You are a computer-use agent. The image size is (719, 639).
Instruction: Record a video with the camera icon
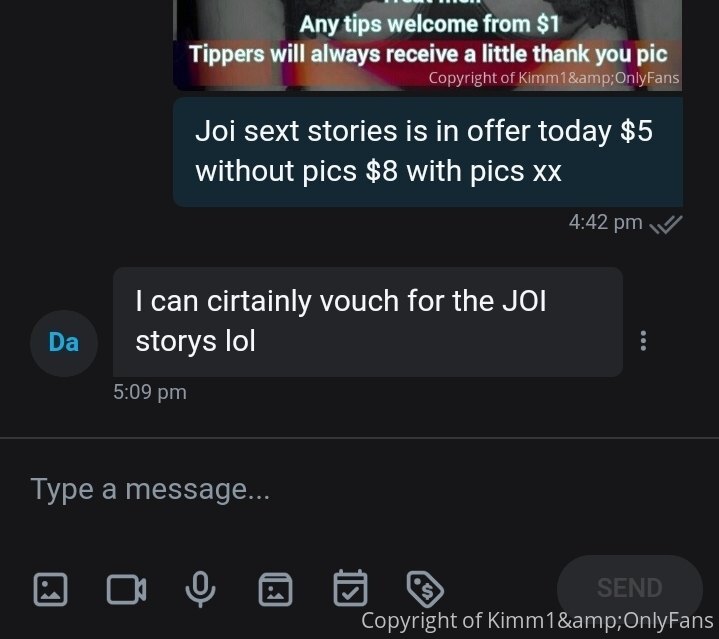tap(126, 589)
